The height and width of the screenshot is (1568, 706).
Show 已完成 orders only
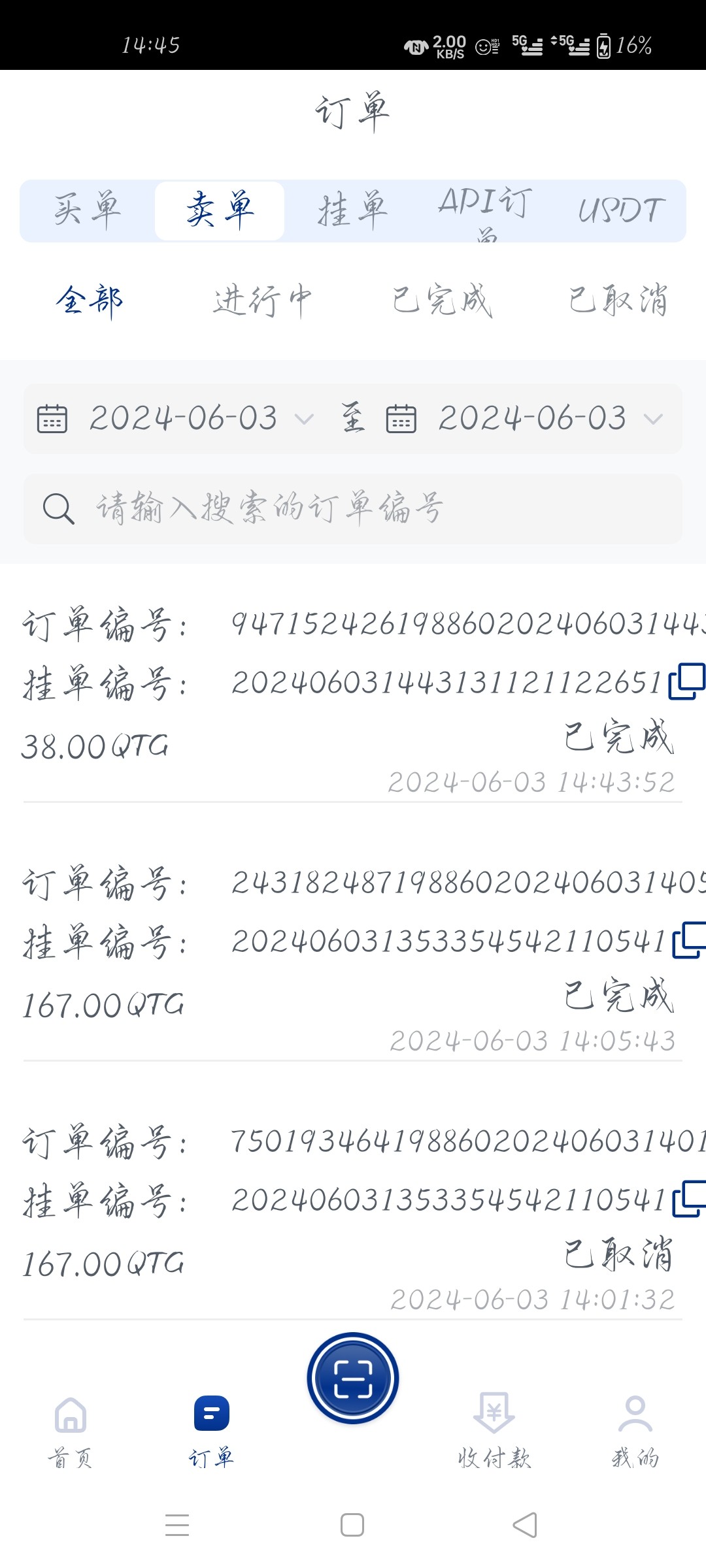click(442, 301)
